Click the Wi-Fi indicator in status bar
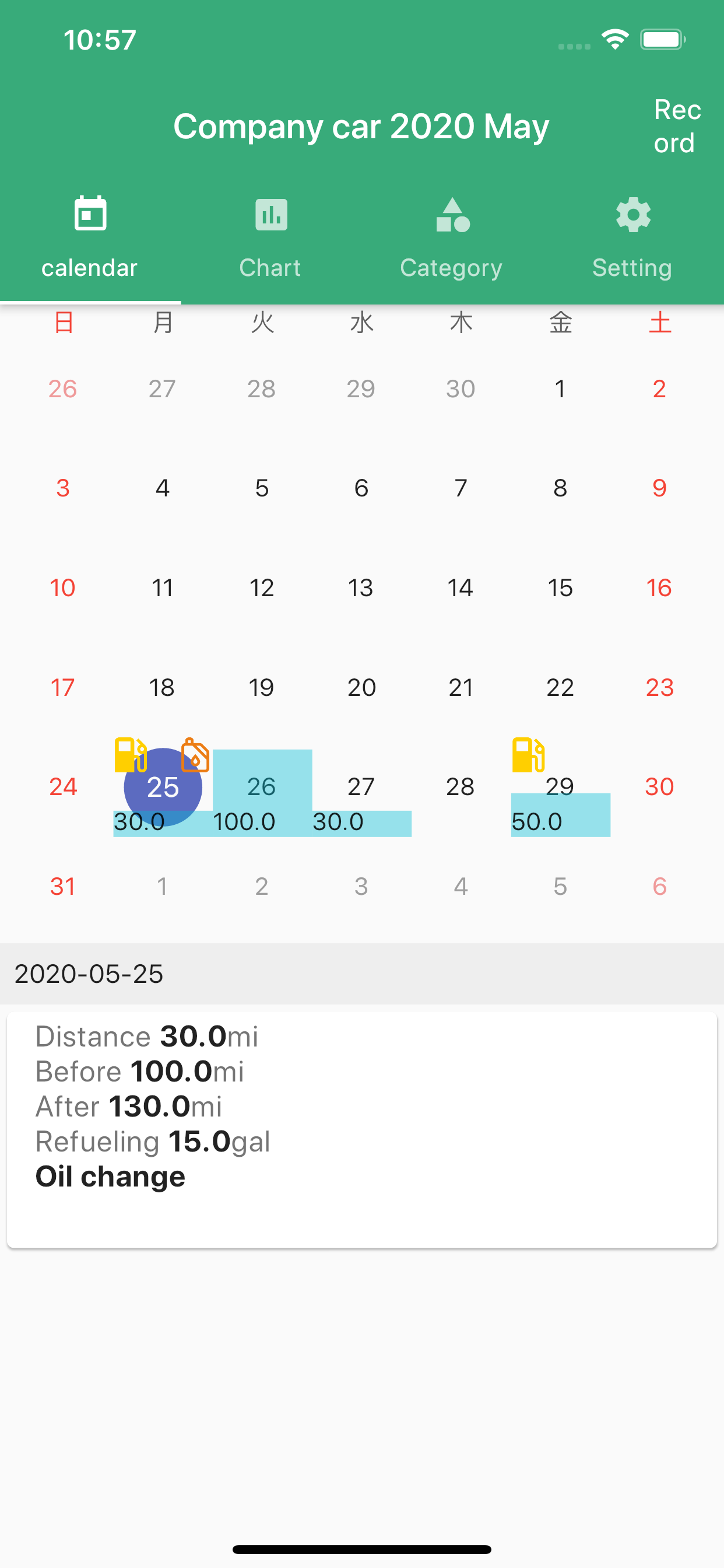 click(614, 38)
